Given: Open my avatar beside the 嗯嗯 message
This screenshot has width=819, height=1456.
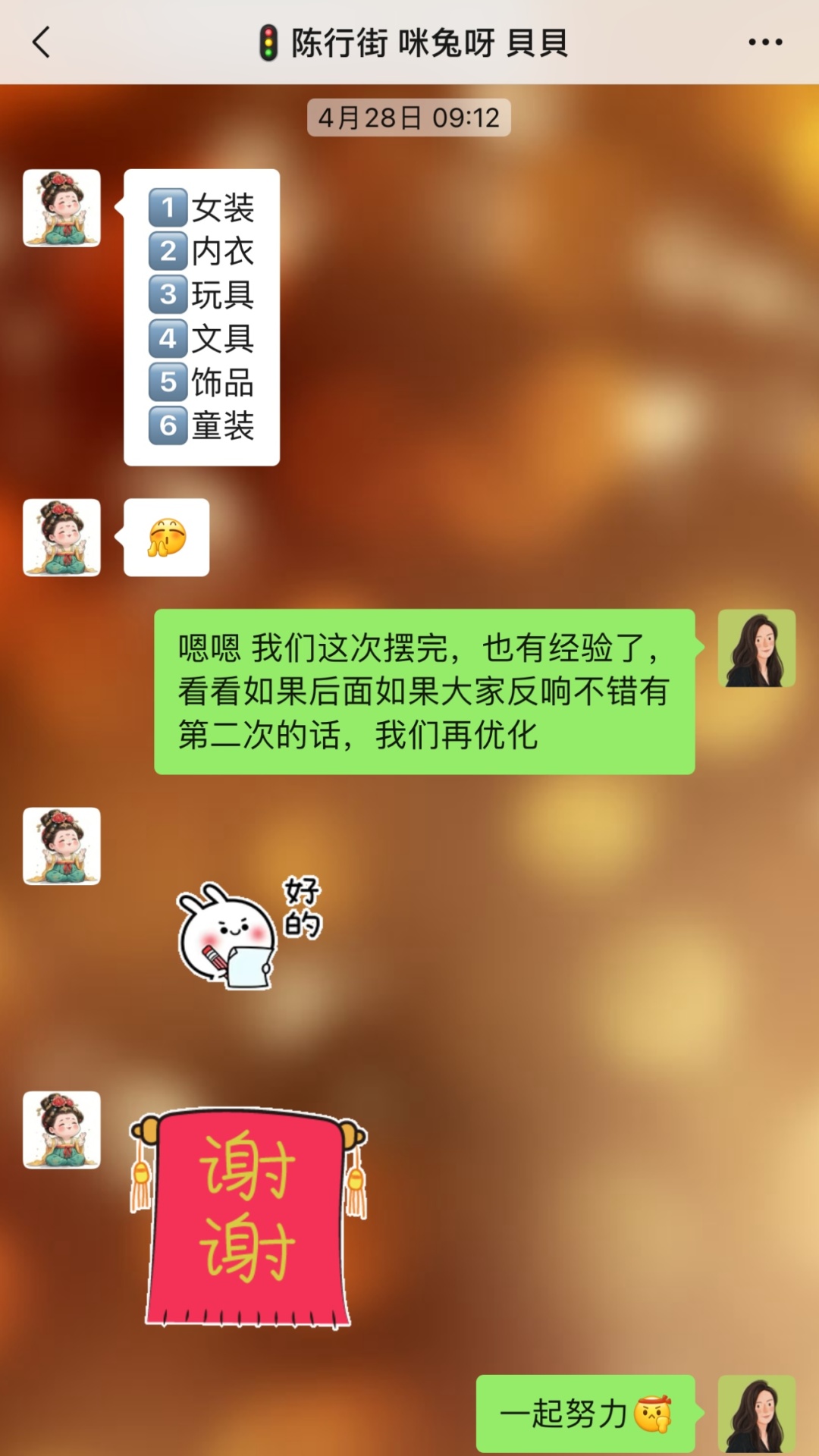Looking at the screenshot, I should coord(756,648).
